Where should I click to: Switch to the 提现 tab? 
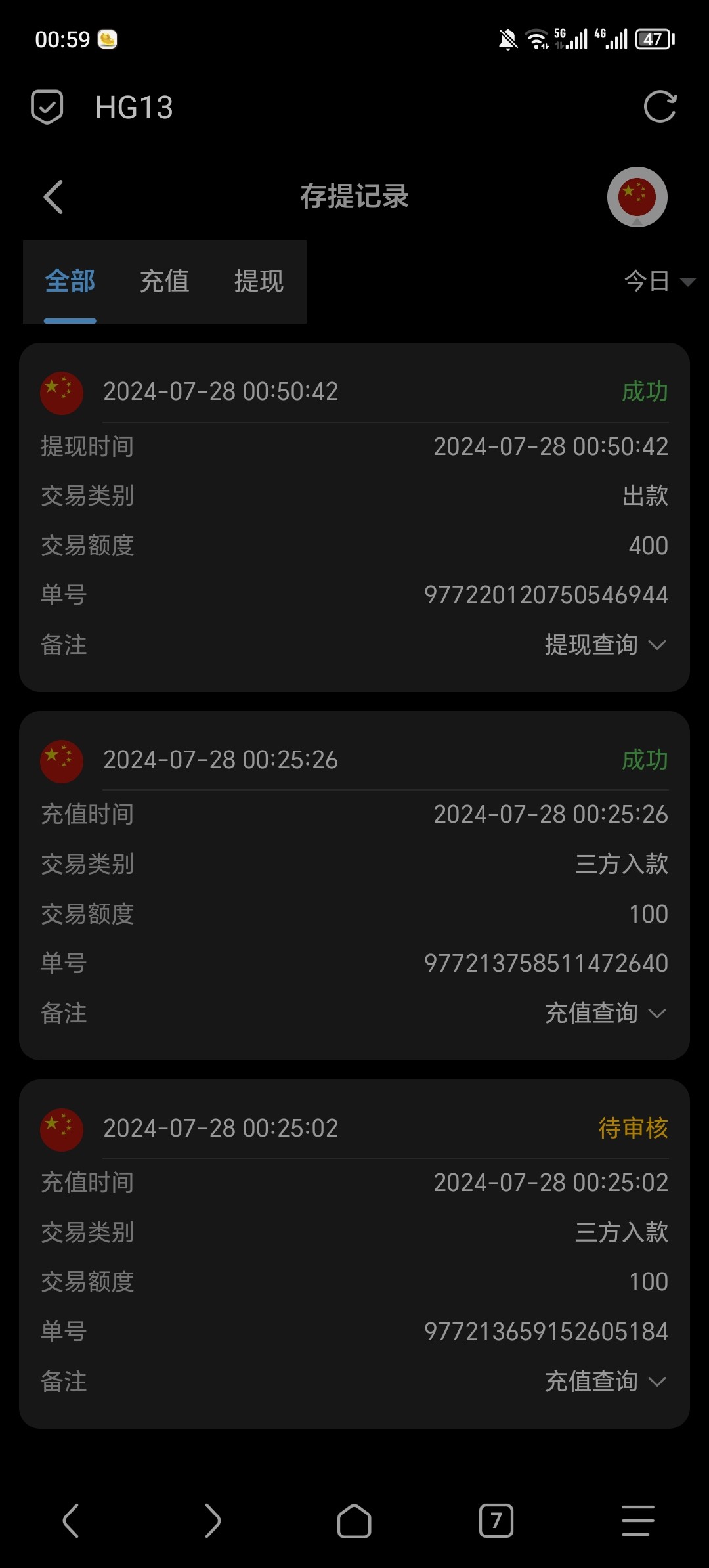[x=259, y=282]
